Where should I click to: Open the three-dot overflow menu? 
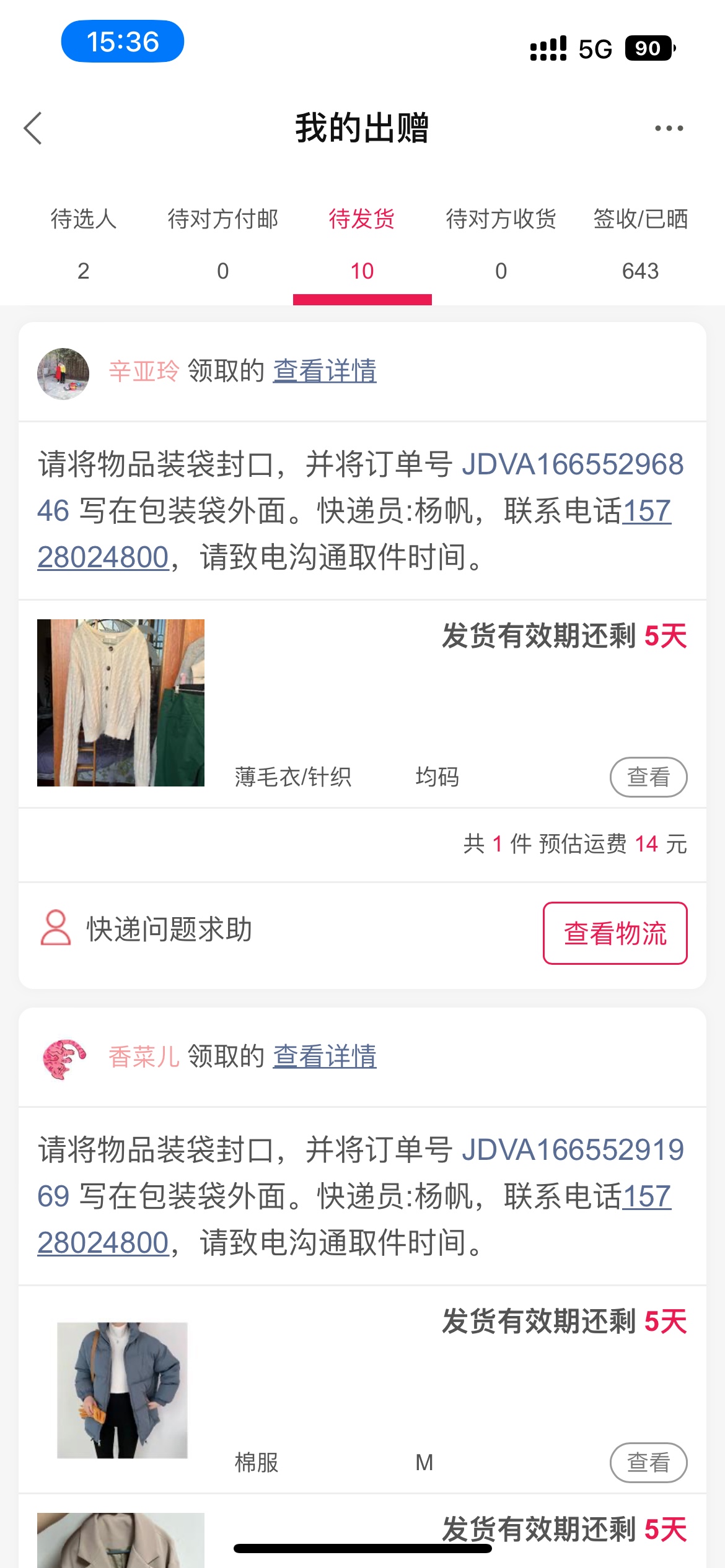[669, 128]
